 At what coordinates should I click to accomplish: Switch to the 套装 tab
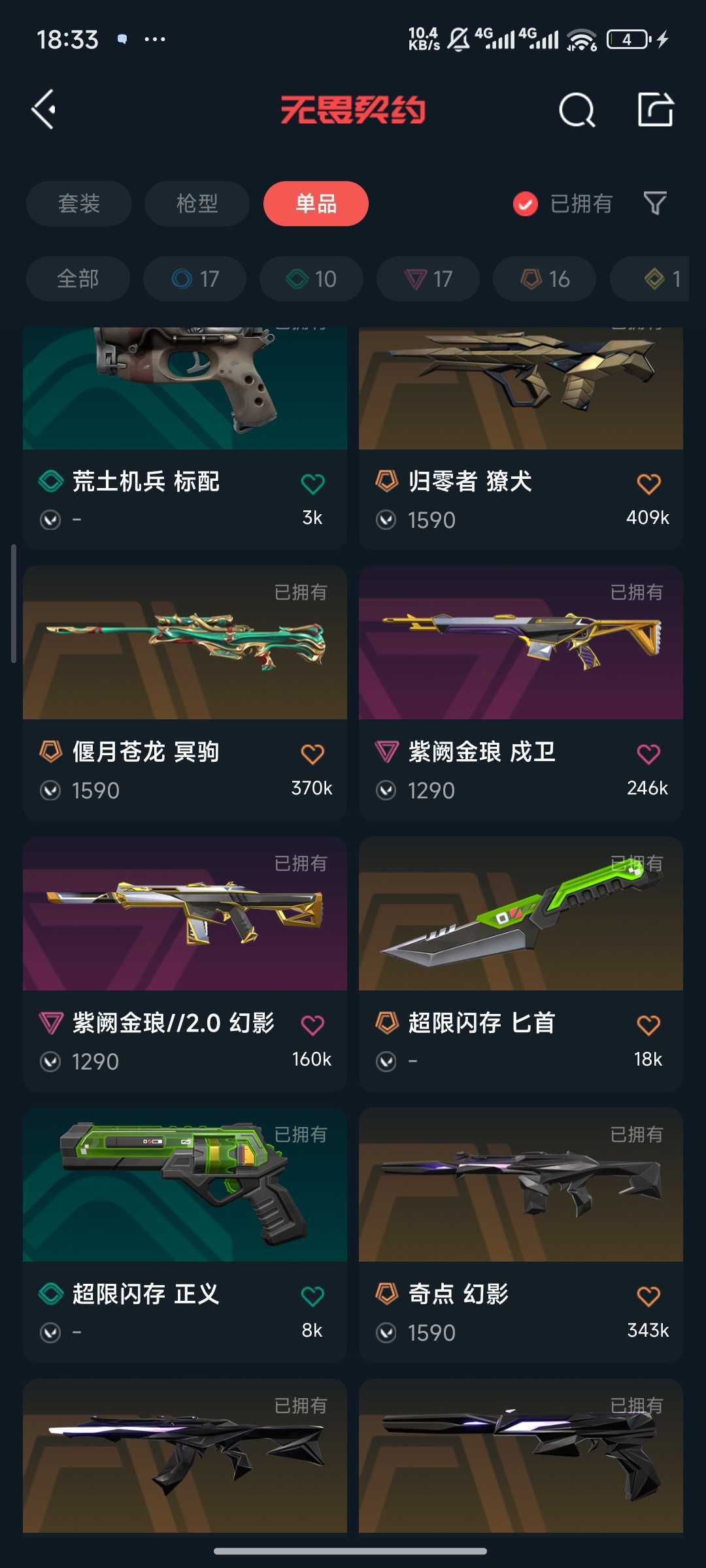pyautogui.click(x=78, y=204)
